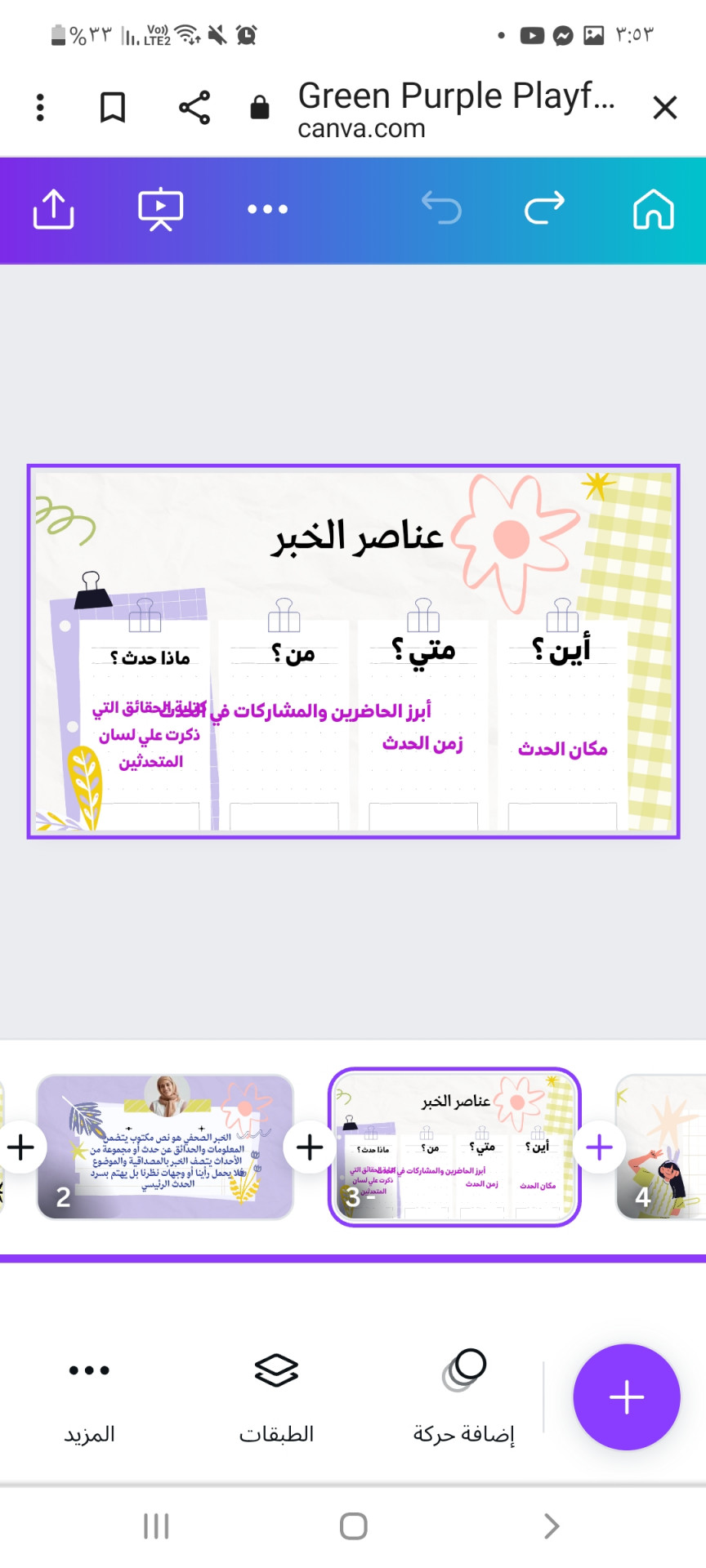Screen dimensions: 706x1568
Task: Select the page 2 thumbnail
Action: pyautogui.click(x=165, y=1147)
